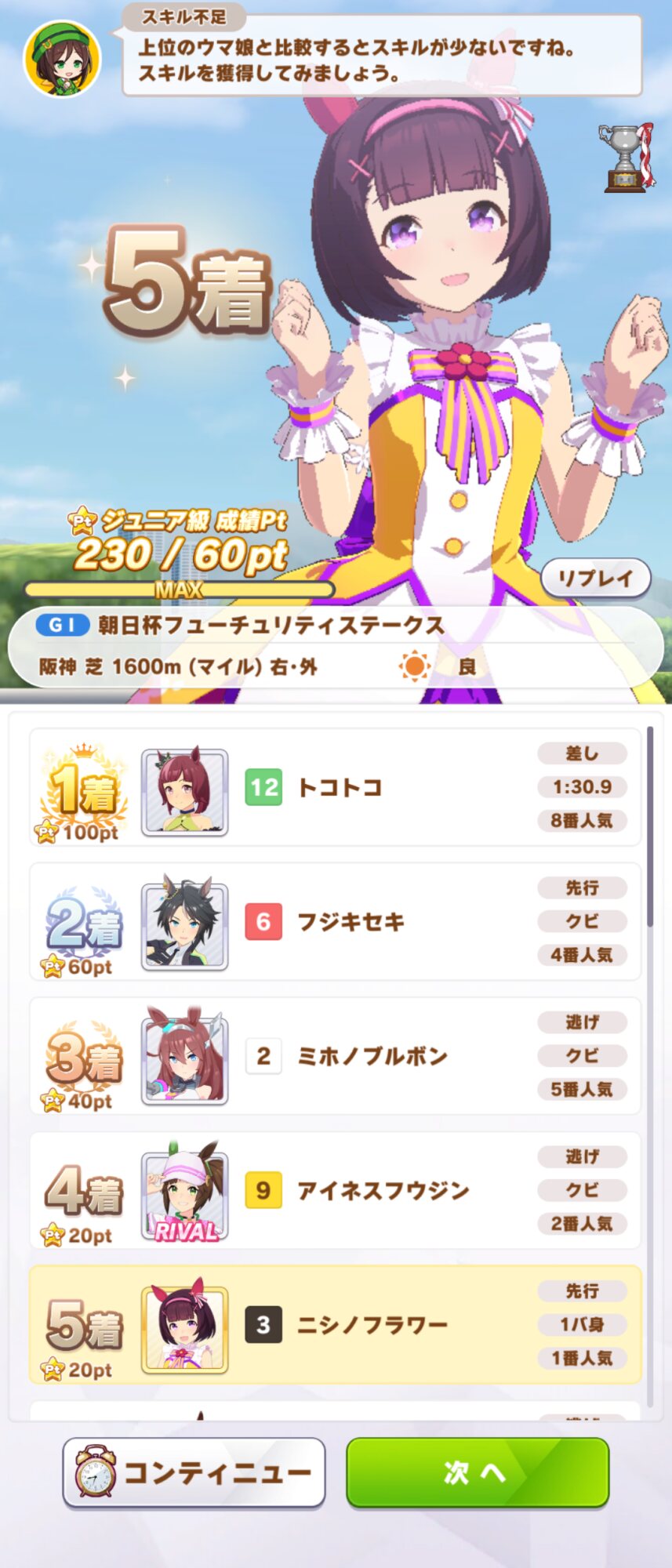
Task: Tap the コンティニュー continue button
Action: [194, 1472]
